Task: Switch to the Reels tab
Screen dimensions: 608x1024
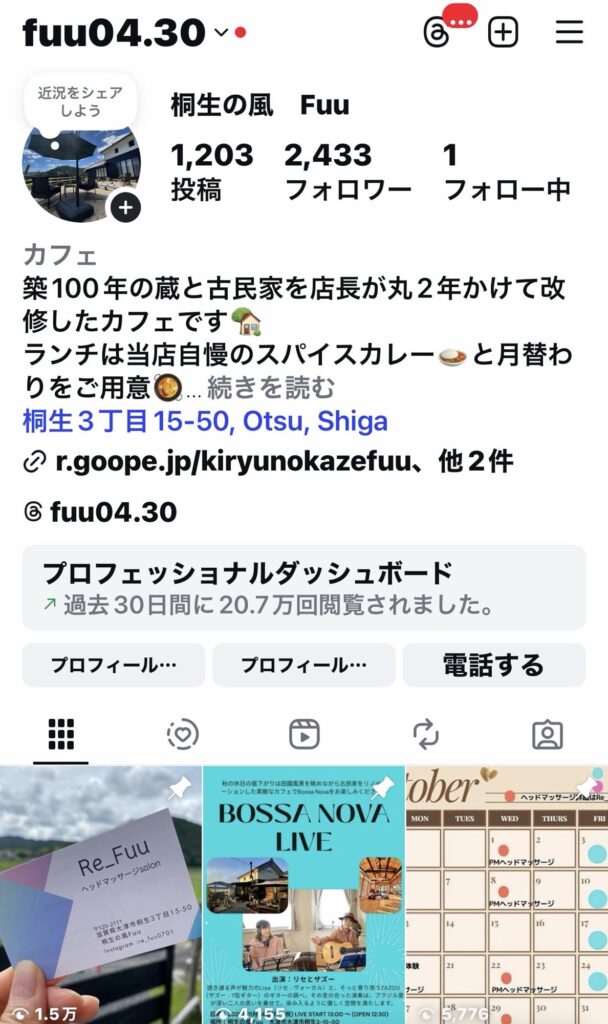Action: coord(304,734)
